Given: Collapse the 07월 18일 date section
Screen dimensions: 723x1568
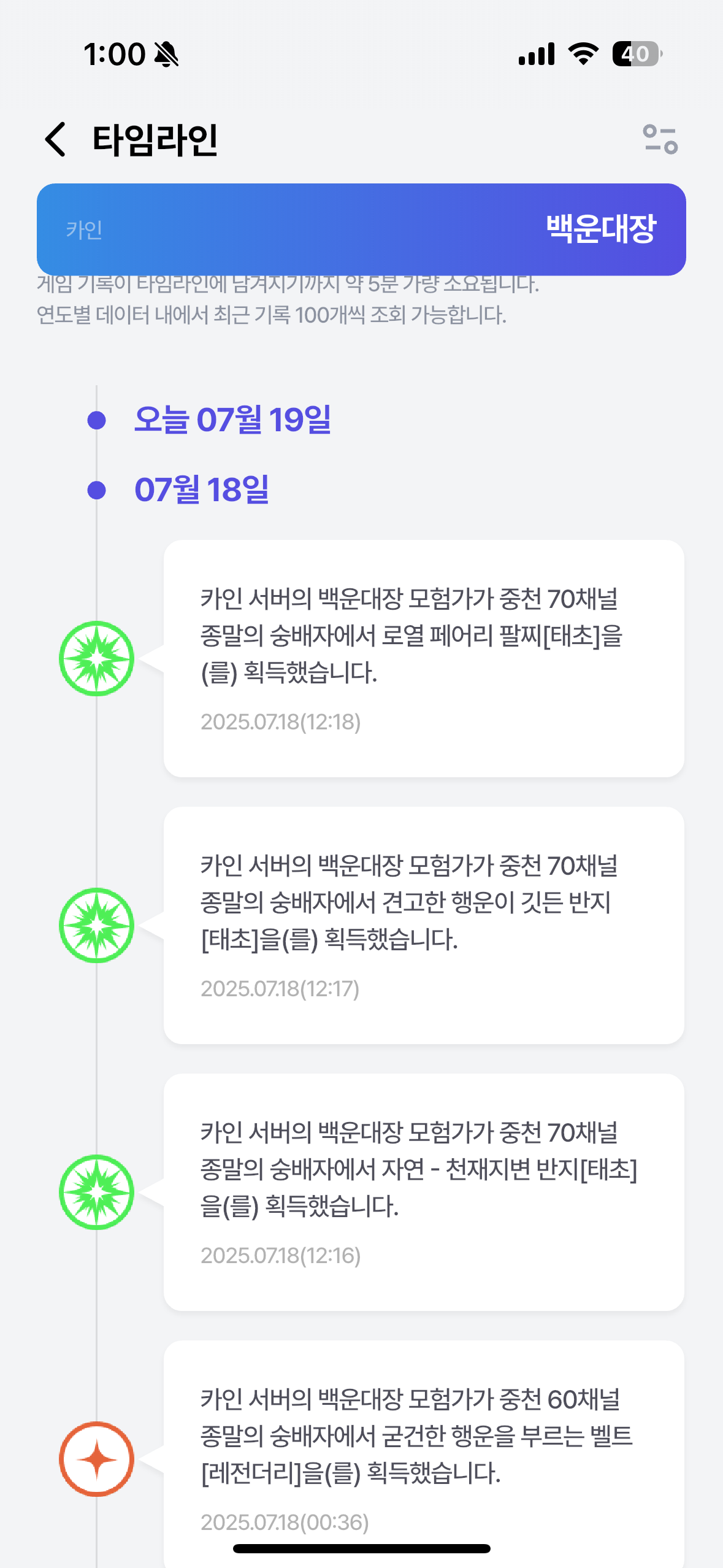Looking at the screenshot, I should 201,490.
